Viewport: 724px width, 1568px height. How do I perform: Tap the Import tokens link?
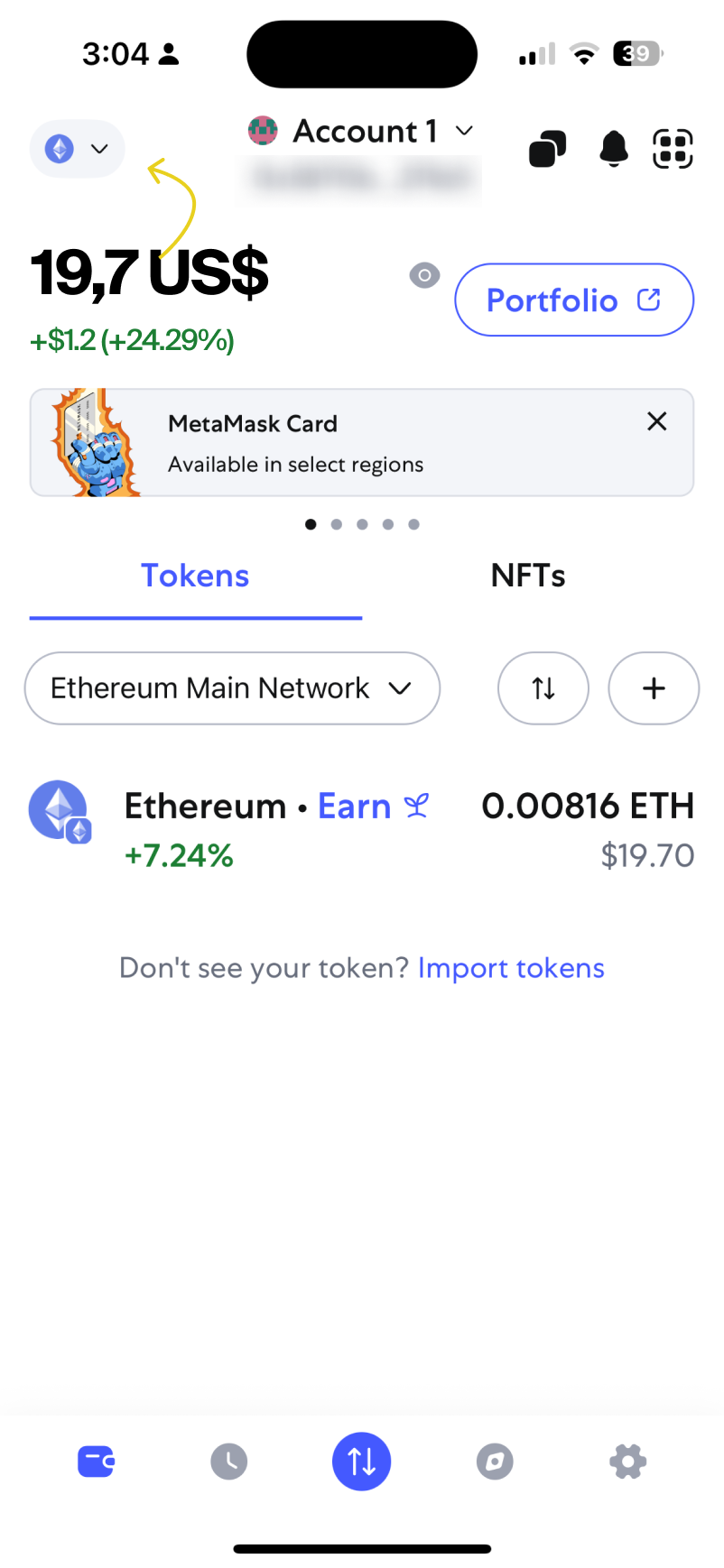[511, 968]
